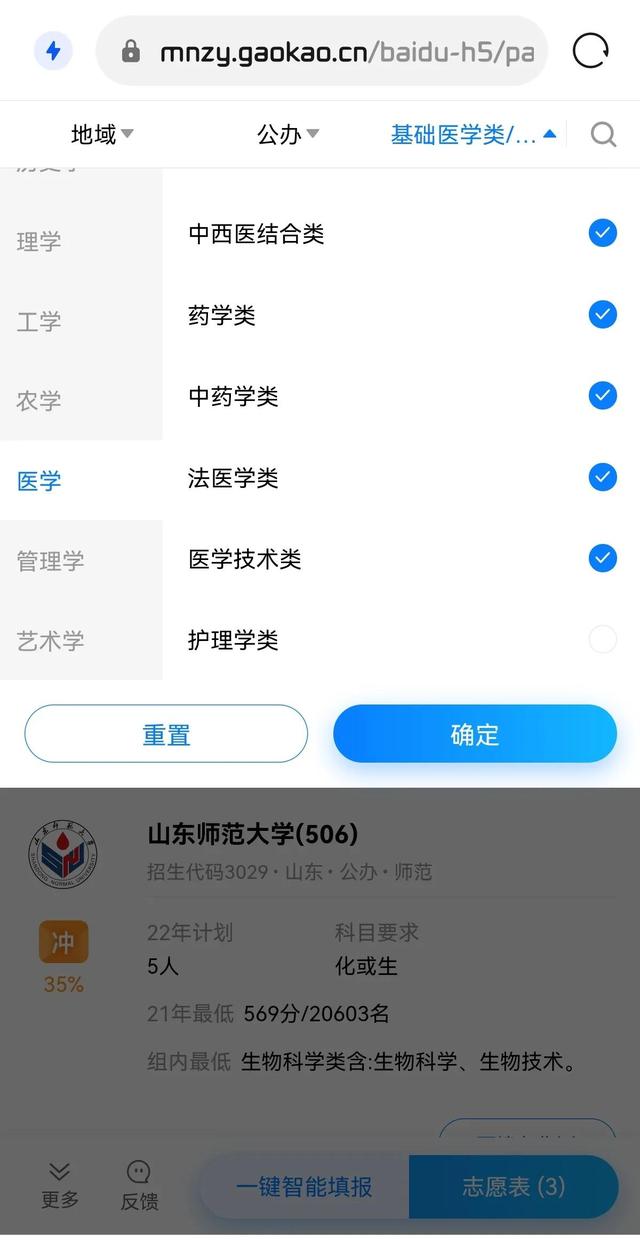Collapse the 基础医学类 major dropdown
The width and height of the screenshot is (640, 1241).
[x=473, y=134]
